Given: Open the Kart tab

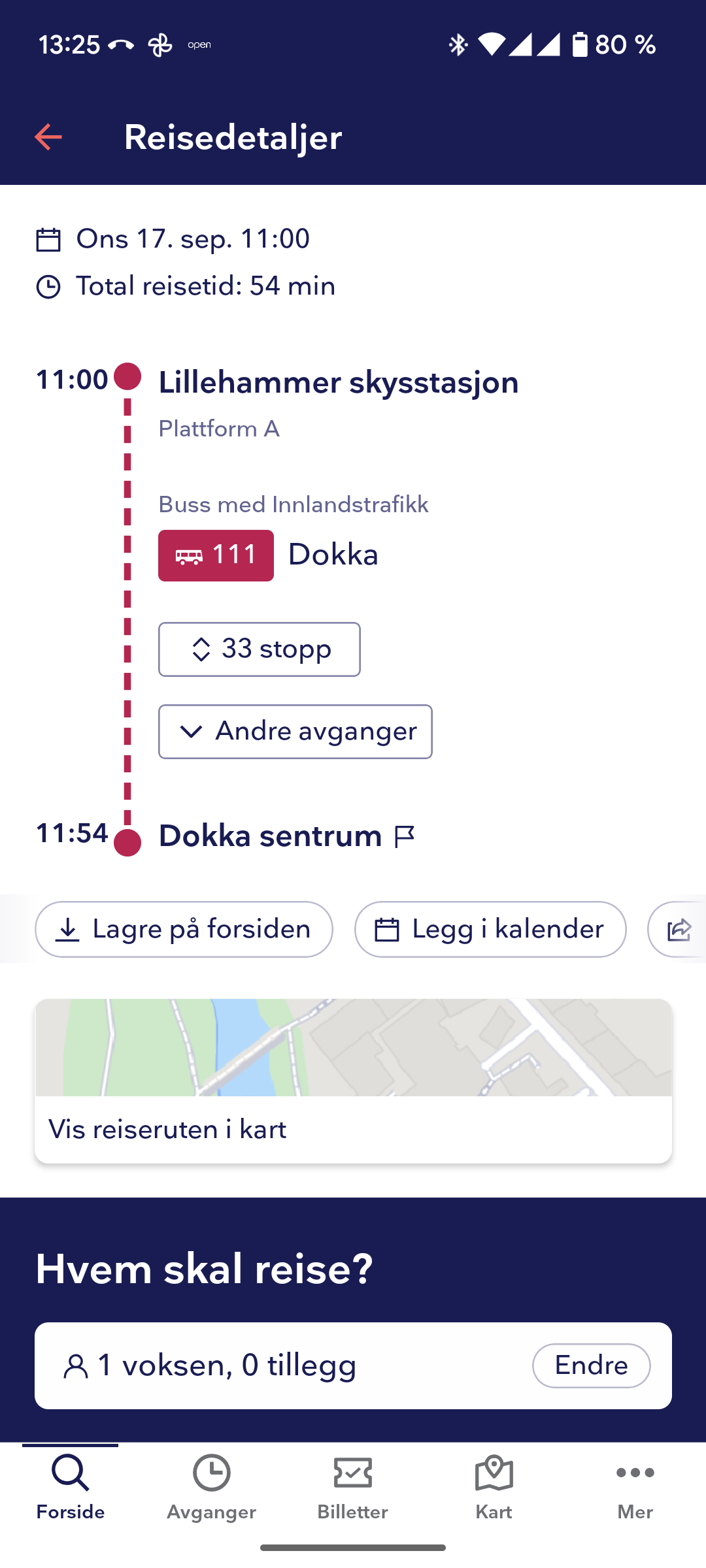Looking at the screenshot, I should 494,1487.
